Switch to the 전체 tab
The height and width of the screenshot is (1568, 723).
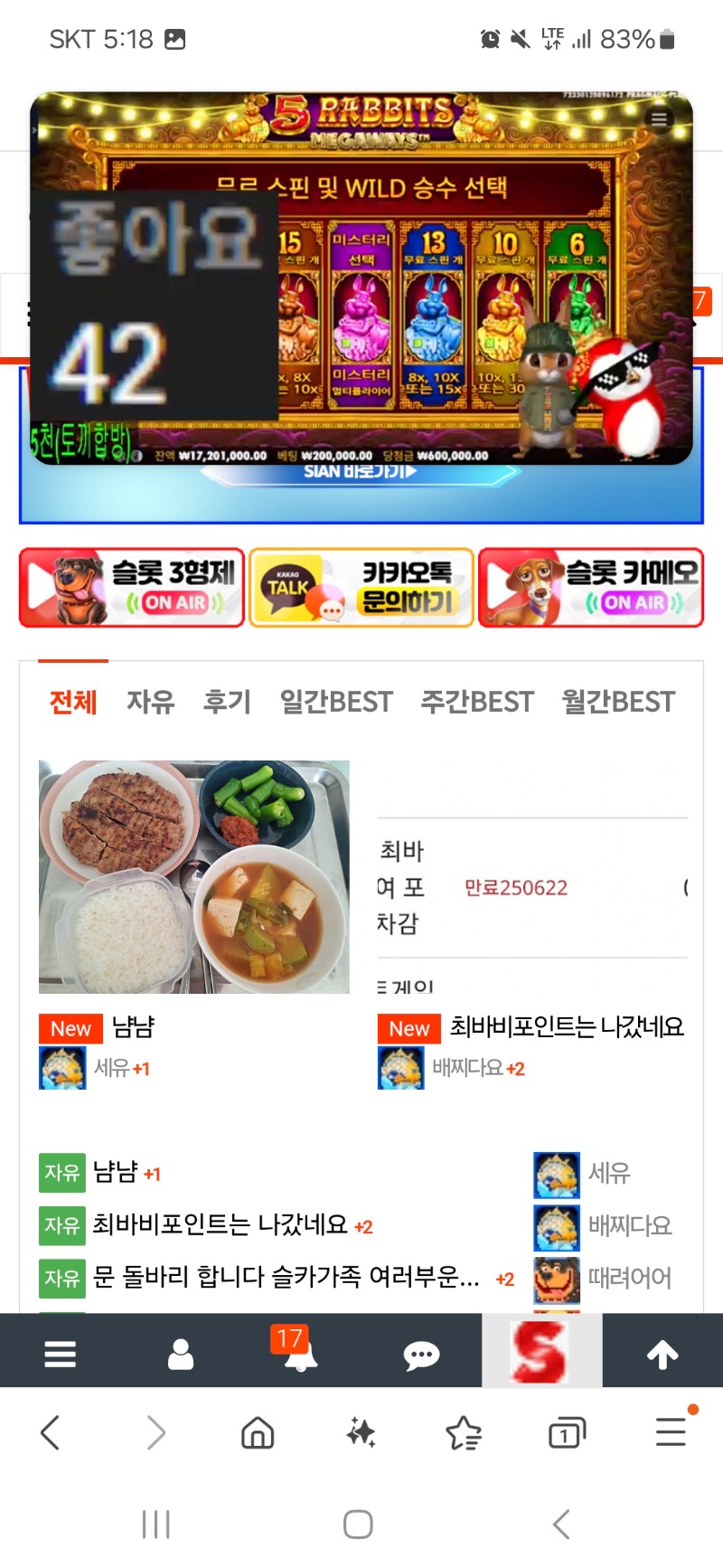73,702
